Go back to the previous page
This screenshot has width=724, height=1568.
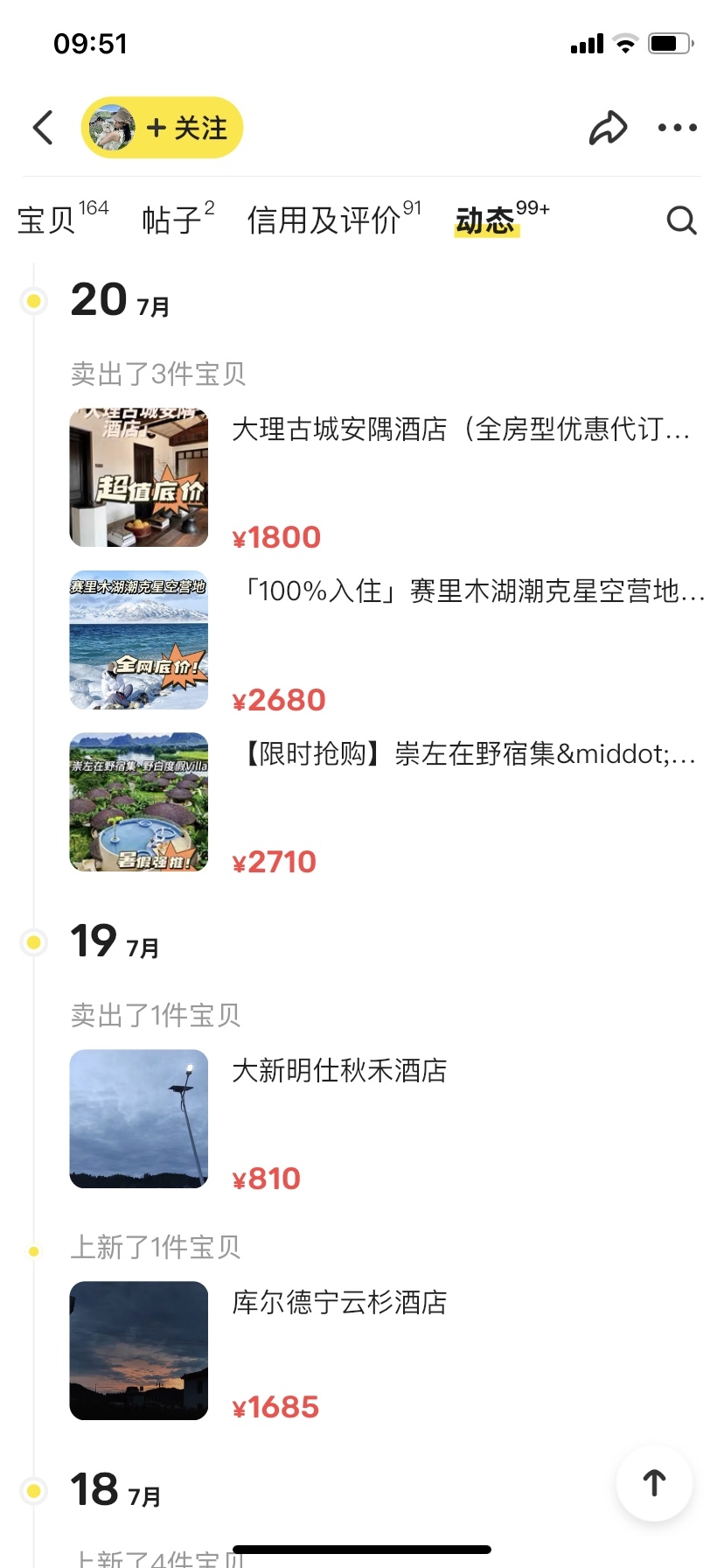click(x=43, y=128)
